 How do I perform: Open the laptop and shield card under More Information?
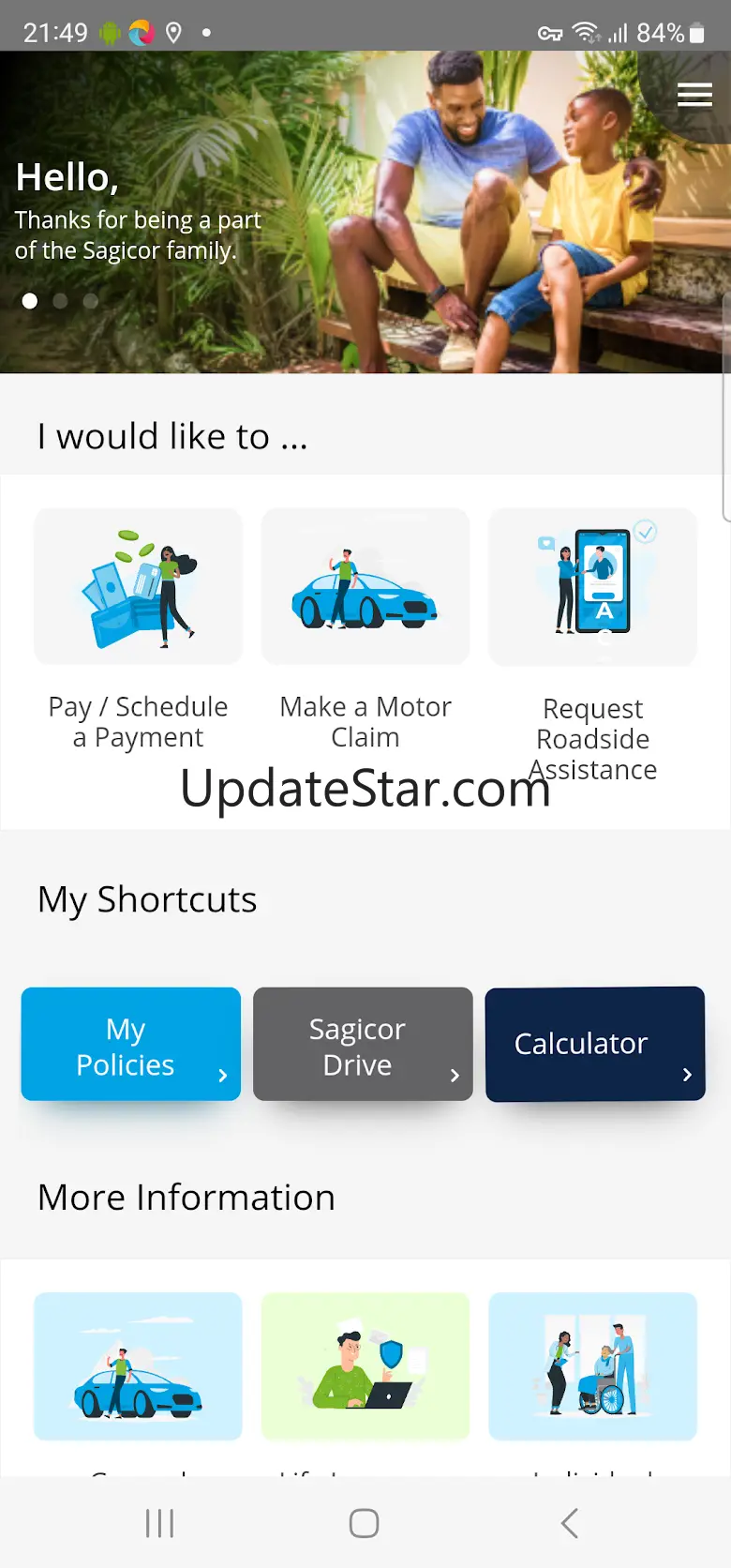[x=365, y=1365]
